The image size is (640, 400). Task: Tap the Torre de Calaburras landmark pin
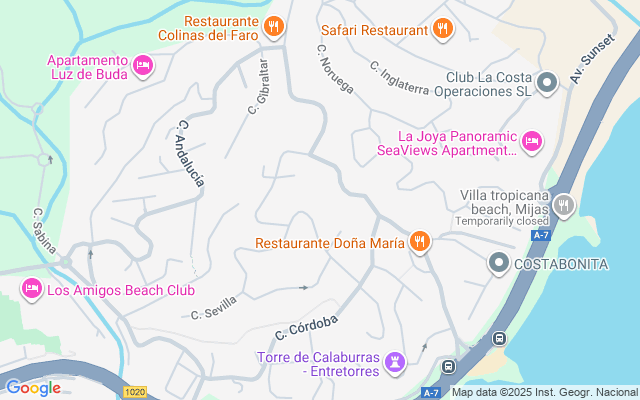395,360
